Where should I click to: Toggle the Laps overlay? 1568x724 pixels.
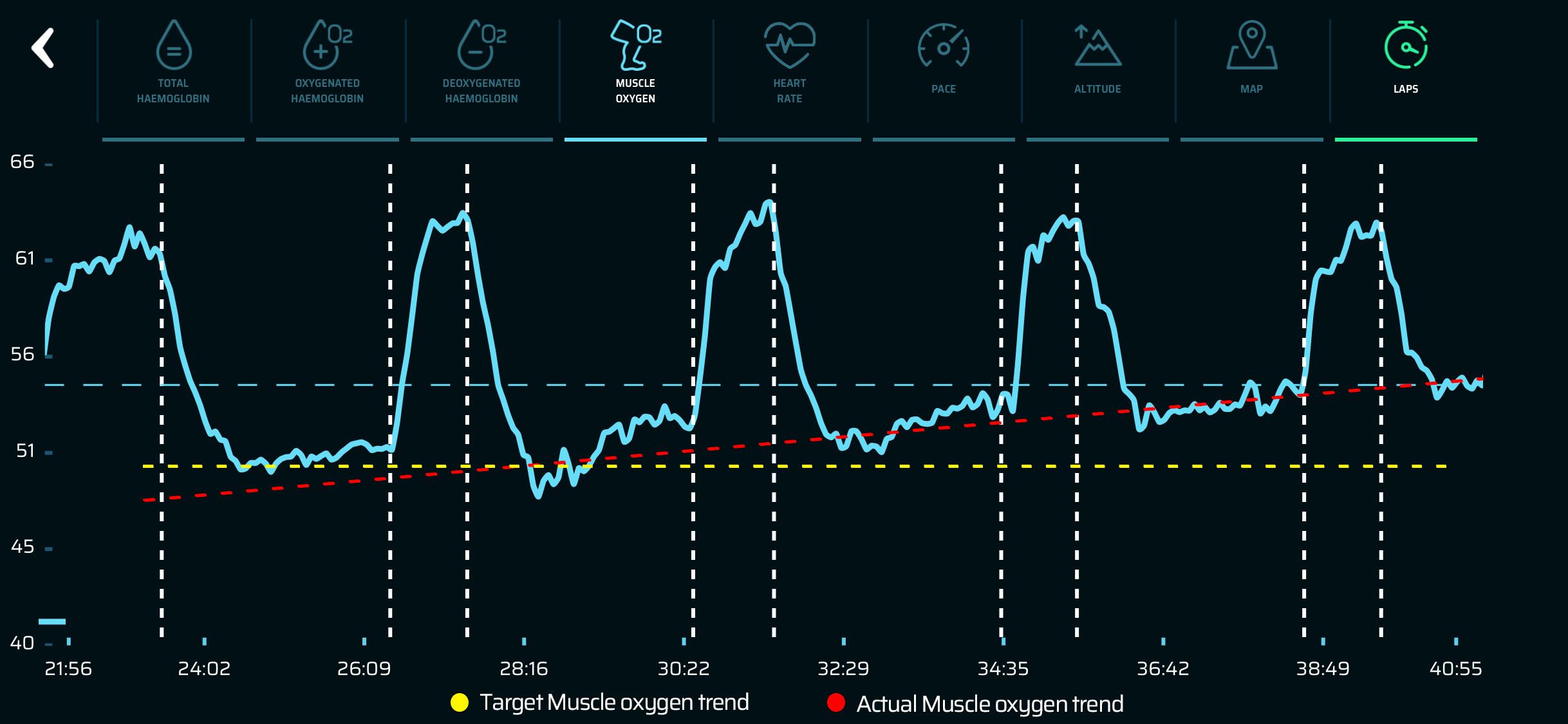tap(1406, 61)
